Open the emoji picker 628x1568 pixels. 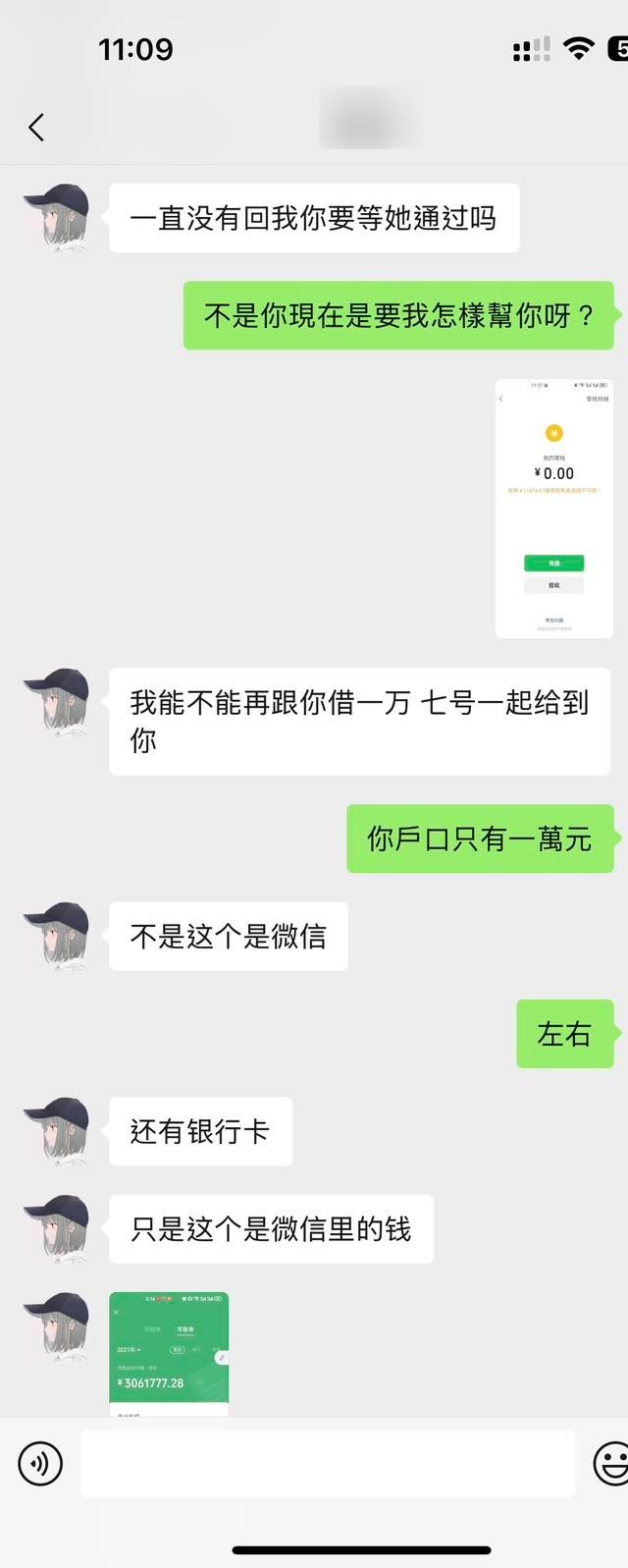(x=610, y=1463)
